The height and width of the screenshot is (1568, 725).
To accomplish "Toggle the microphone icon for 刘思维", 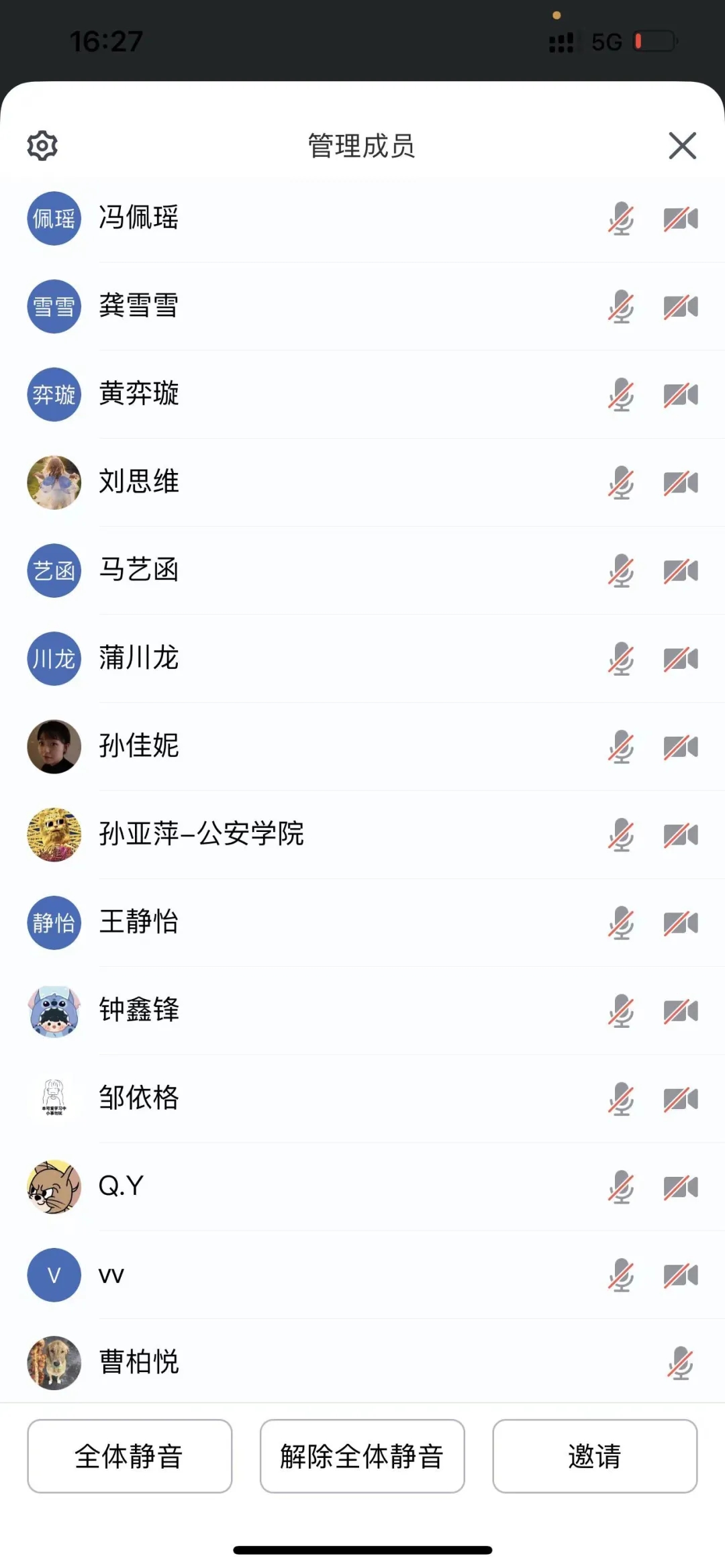I will pos(621,483).
